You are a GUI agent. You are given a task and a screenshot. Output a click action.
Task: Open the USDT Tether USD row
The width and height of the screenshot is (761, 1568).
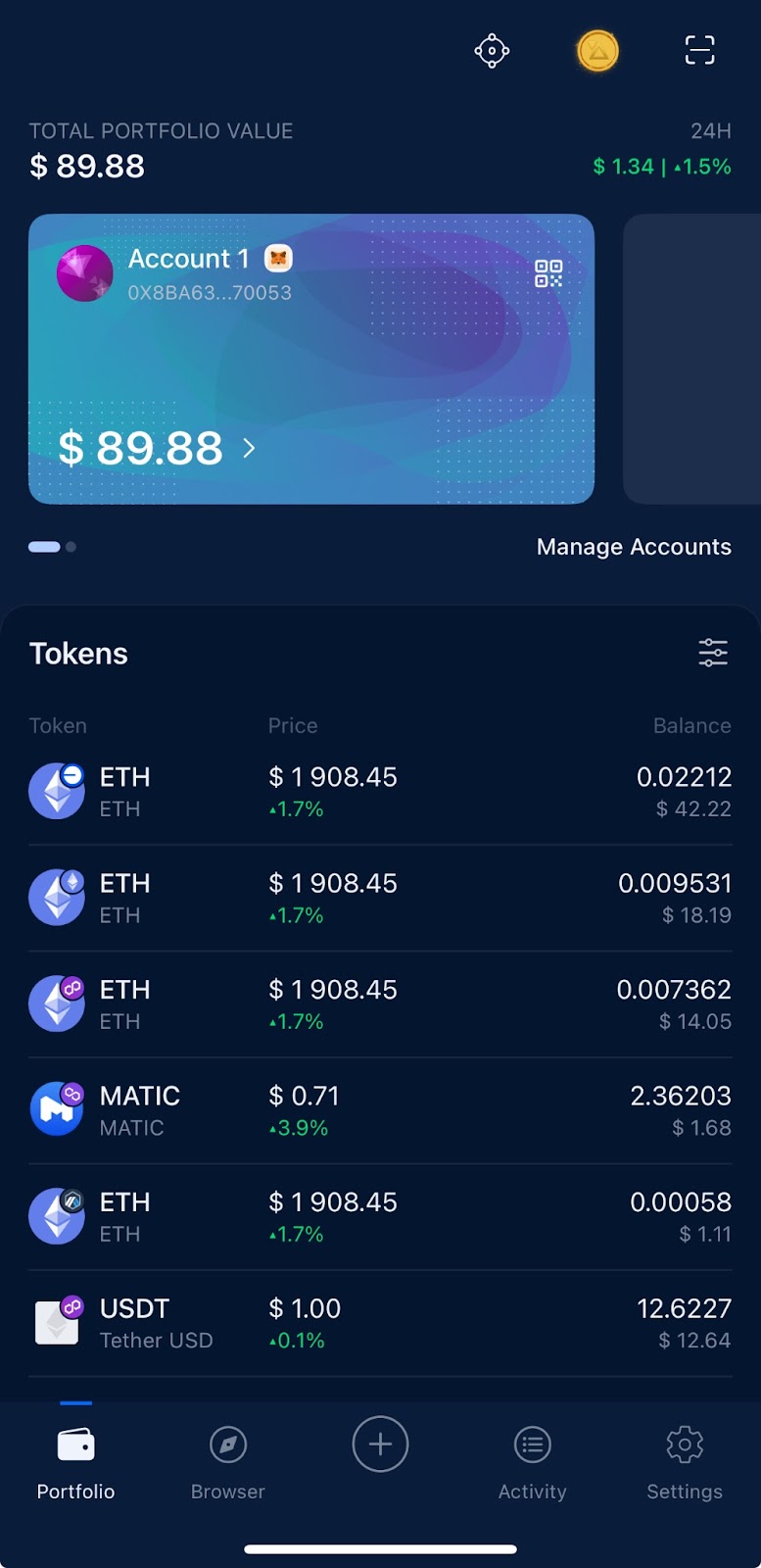tap(380, 1323)
